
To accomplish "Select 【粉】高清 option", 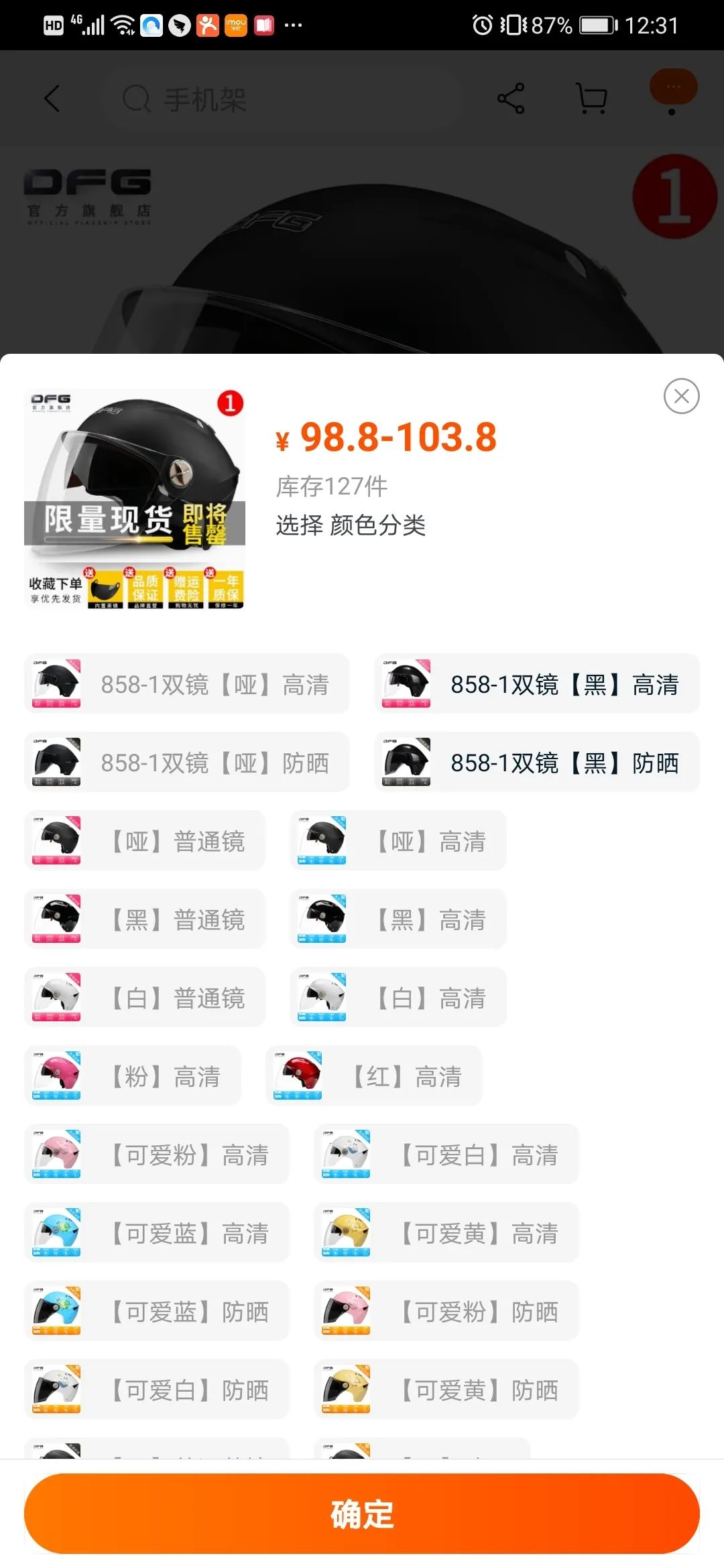I will (133, 1076).
